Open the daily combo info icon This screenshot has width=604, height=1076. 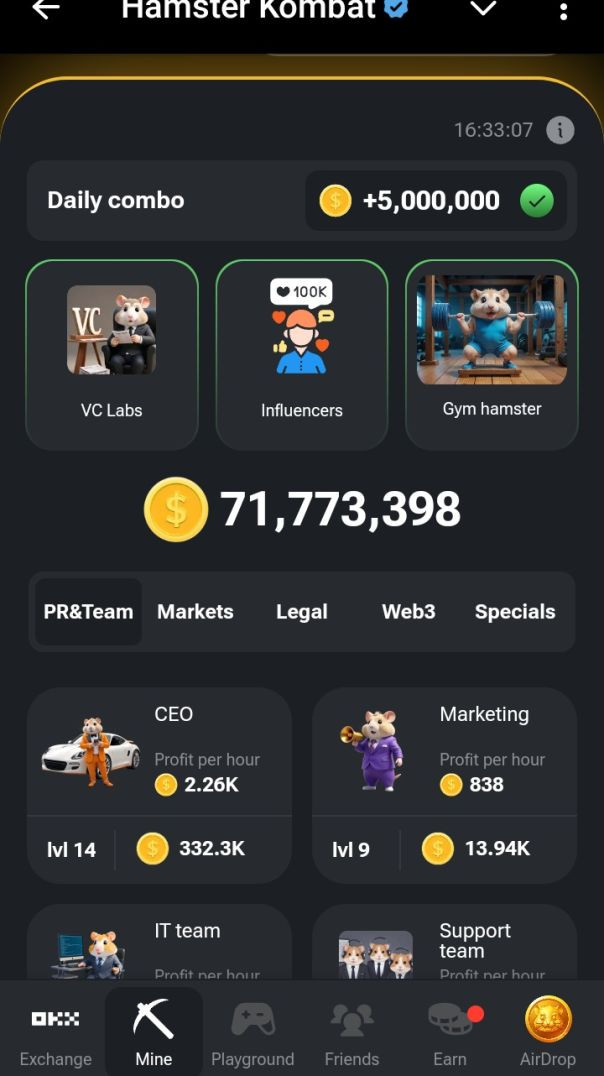coord(560,130)
